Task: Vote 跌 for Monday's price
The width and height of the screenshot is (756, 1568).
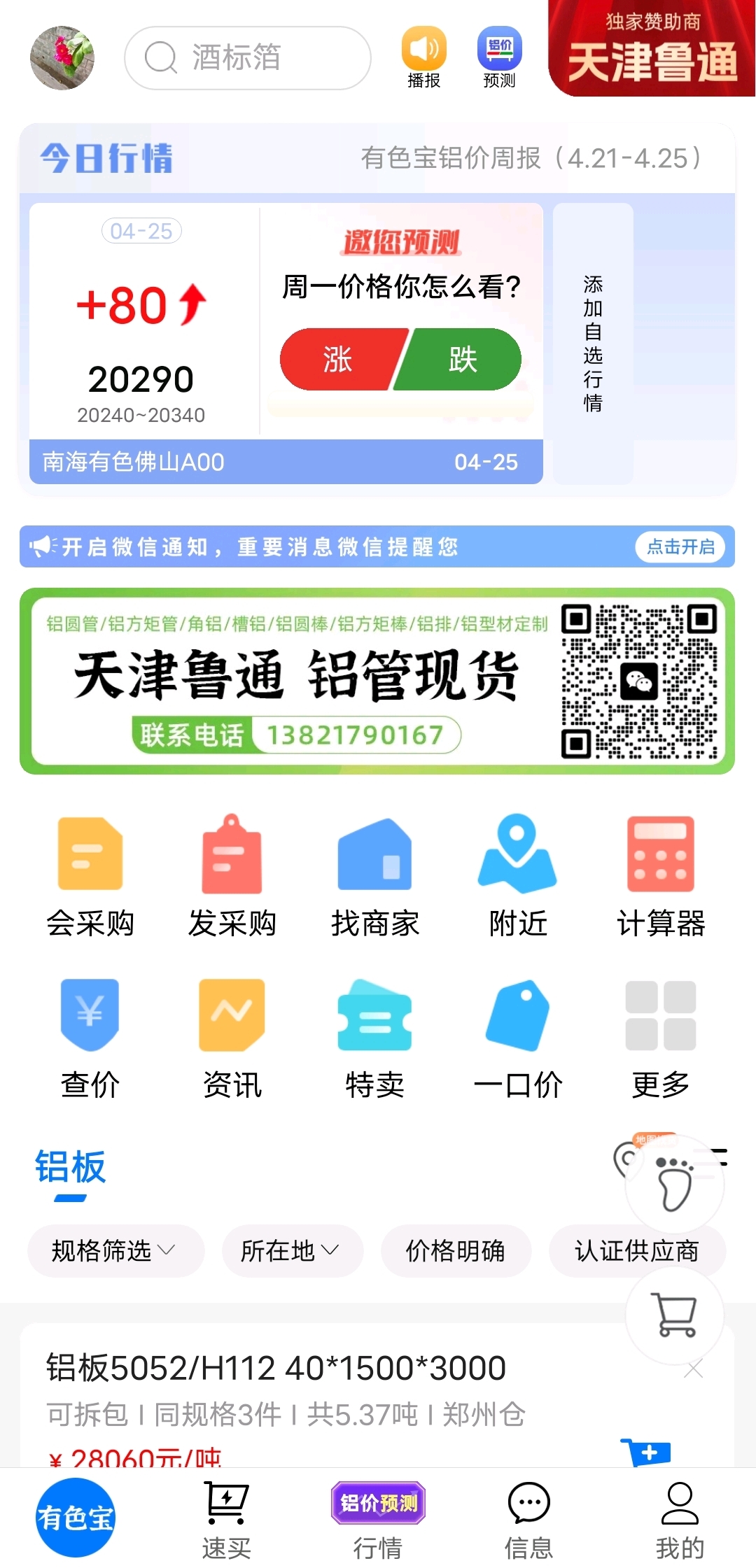Action: click(x=462, y=359)
